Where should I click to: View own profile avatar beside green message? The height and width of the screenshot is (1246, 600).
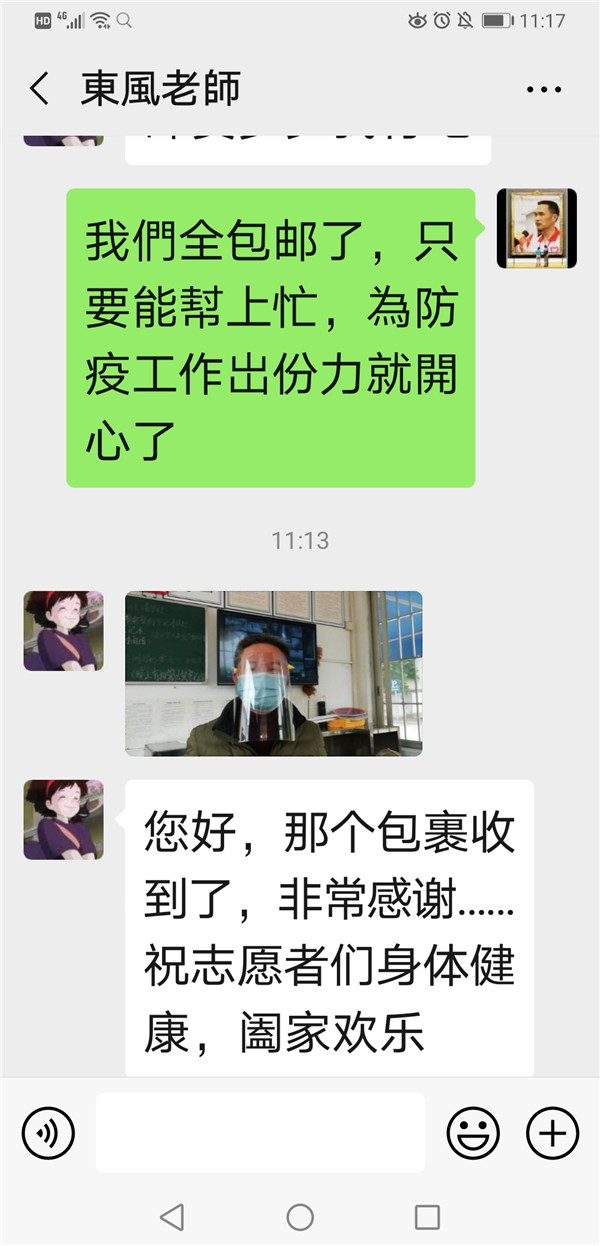[x=536, y=228]
